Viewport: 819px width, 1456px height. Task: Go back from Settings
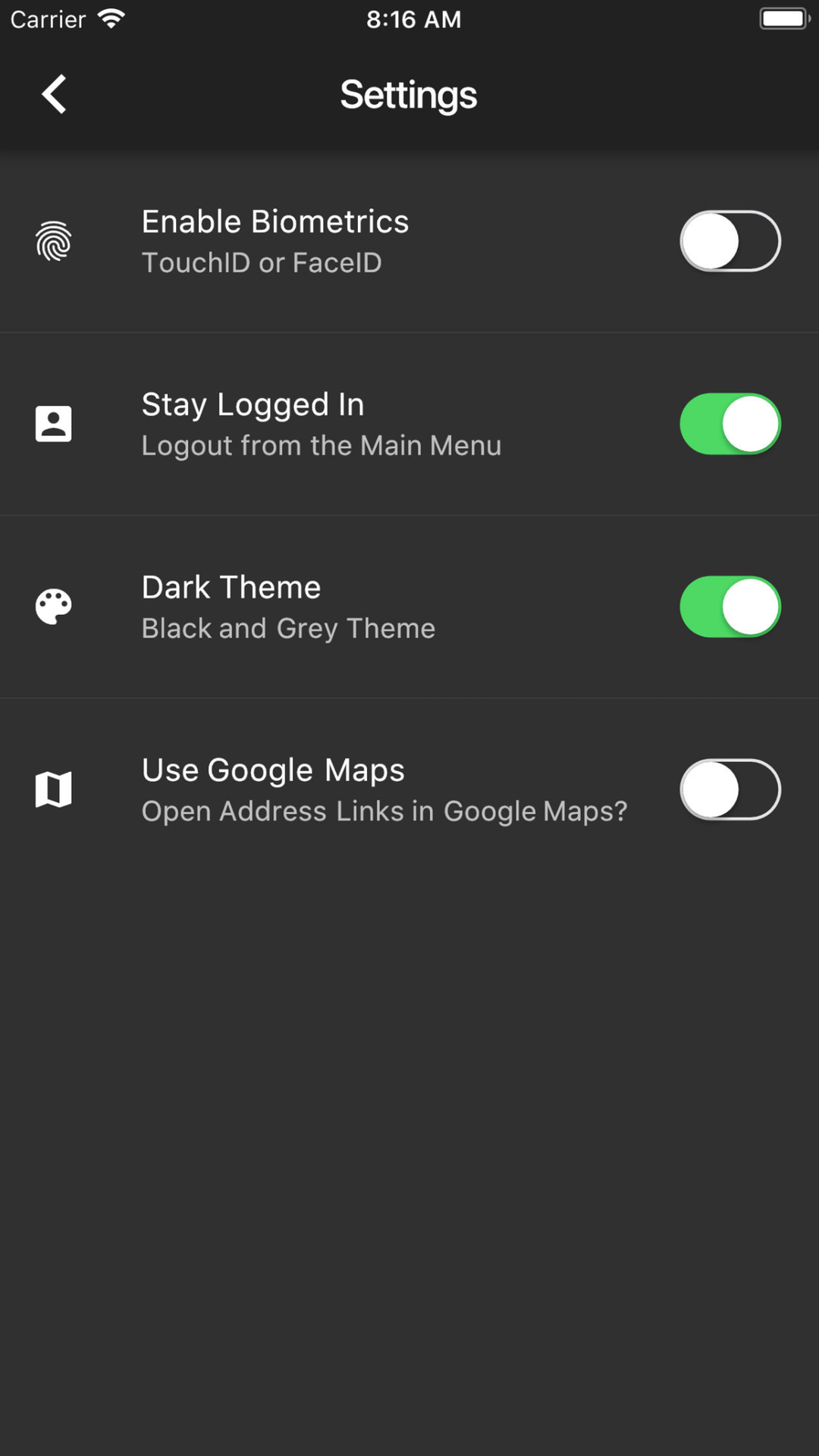[54, 94]
